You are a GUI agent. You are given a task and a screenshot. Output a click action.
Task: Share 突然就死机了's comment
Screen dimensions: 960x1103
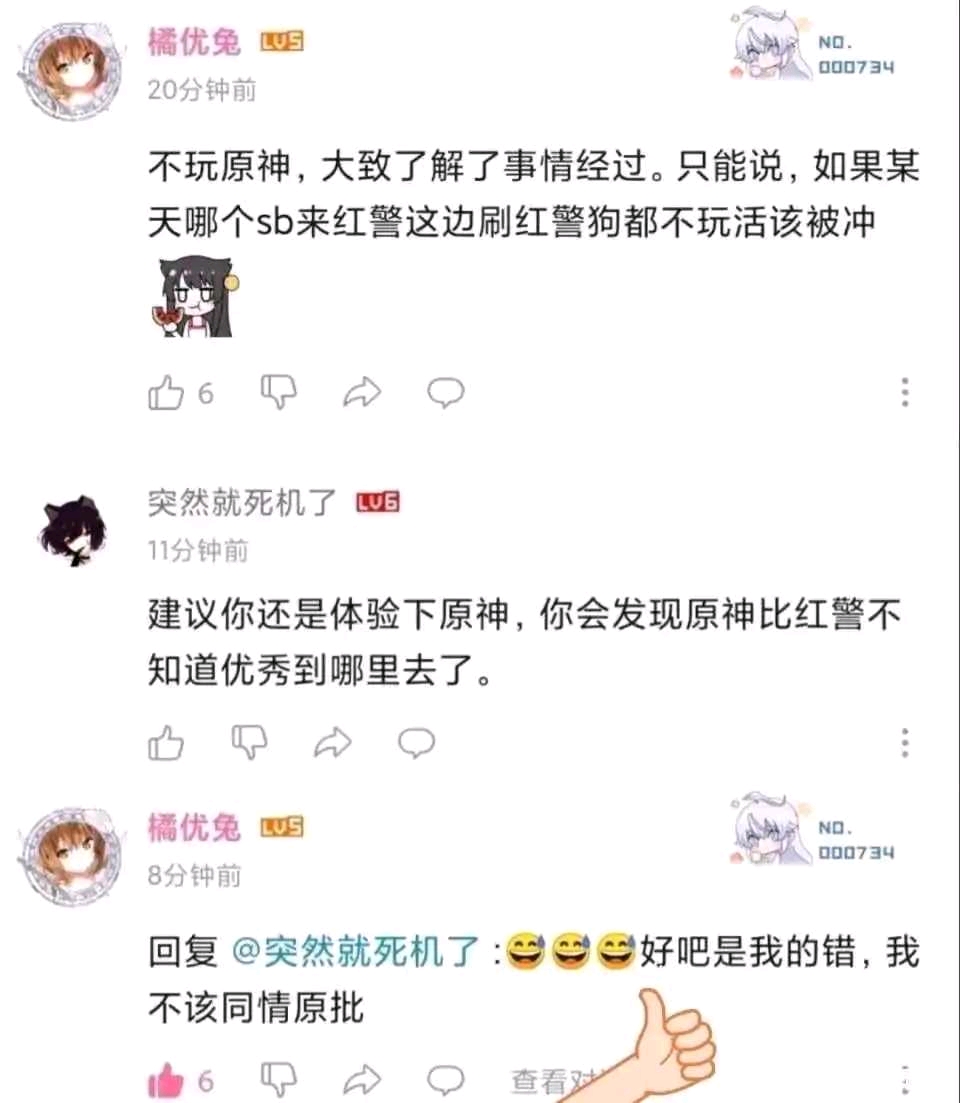[332, 742]
